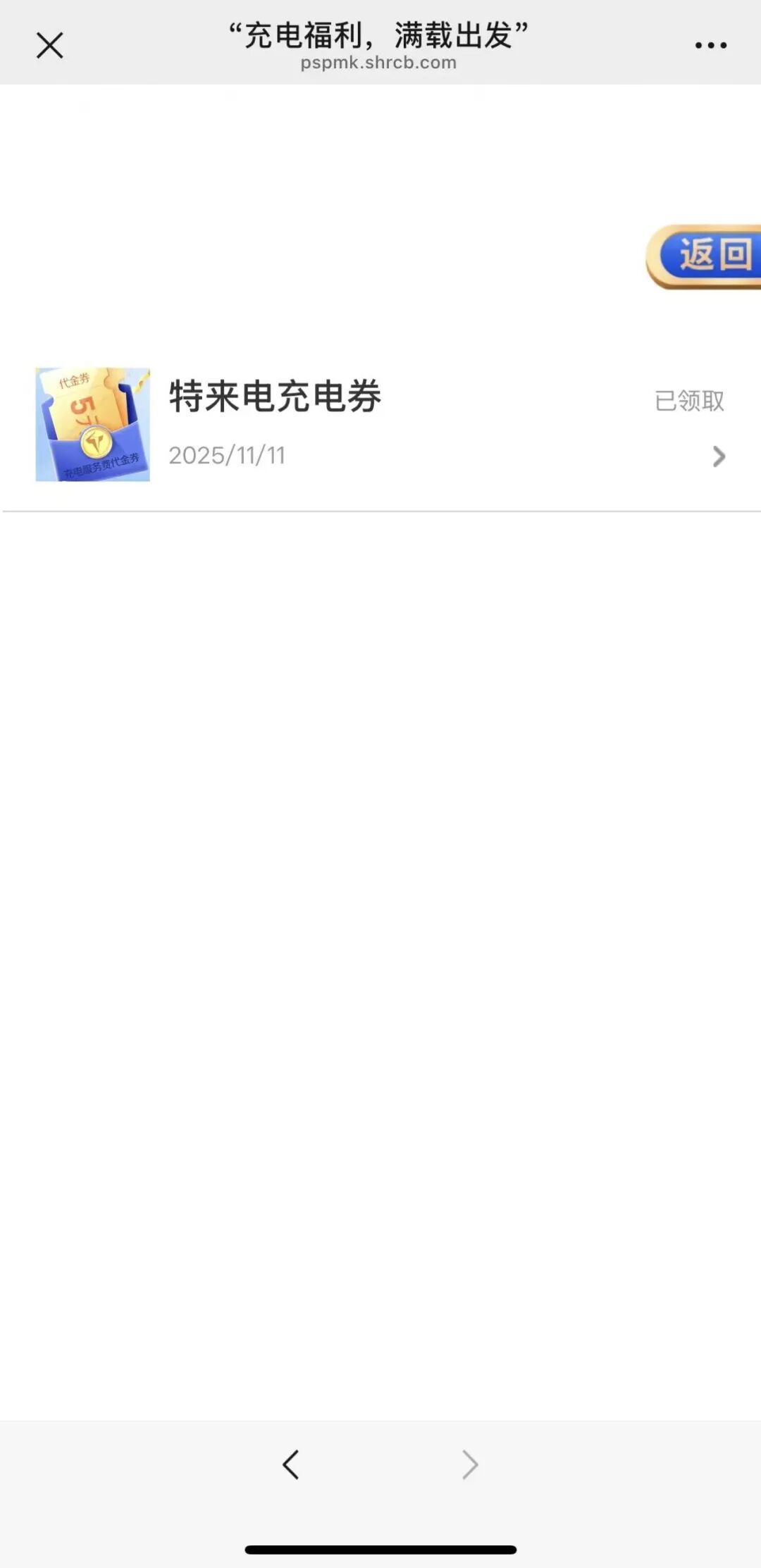761x1568 pixels.
Task: Tap the blue 返回 button
Action: (707, 256)
